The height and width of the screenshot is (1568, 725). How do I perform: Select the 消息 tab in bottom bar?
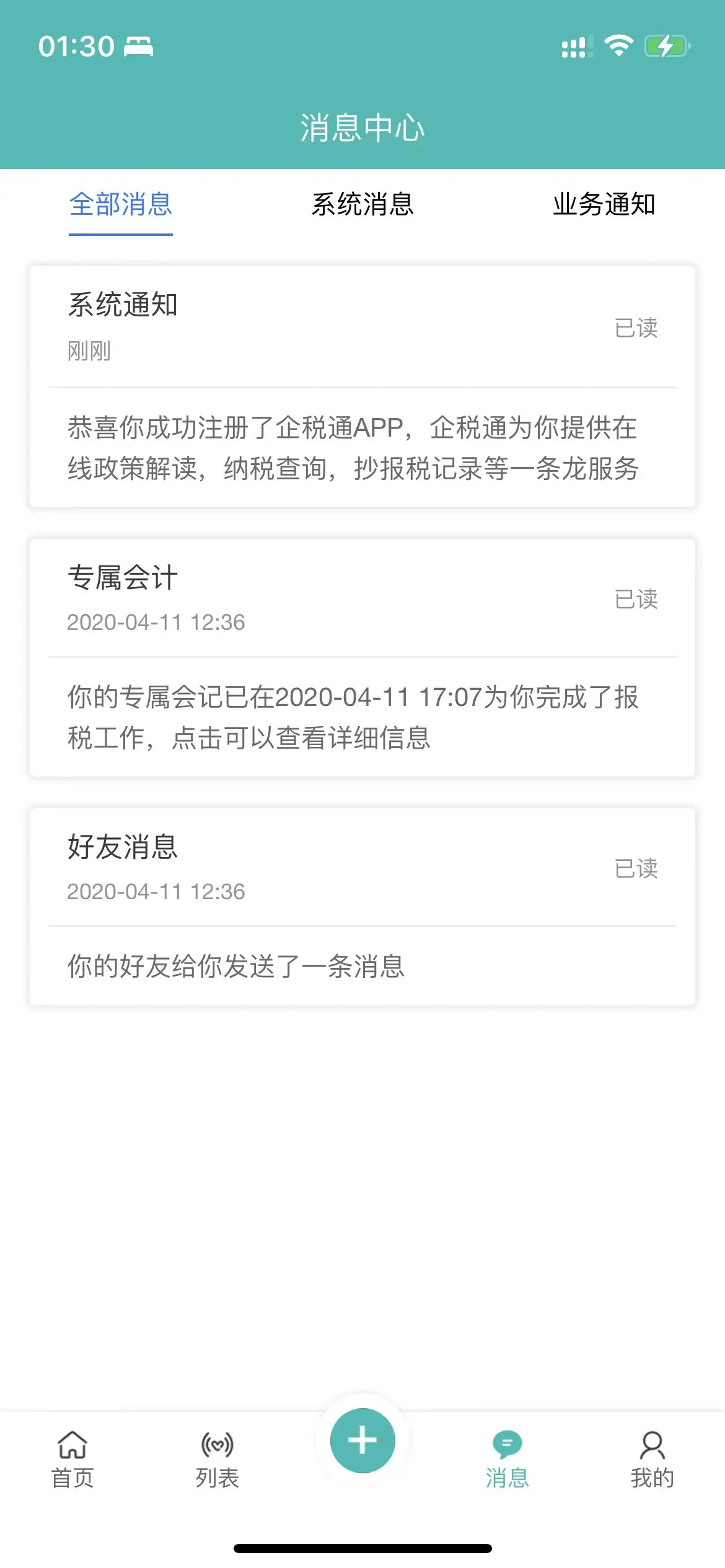tap(507, 1459)
